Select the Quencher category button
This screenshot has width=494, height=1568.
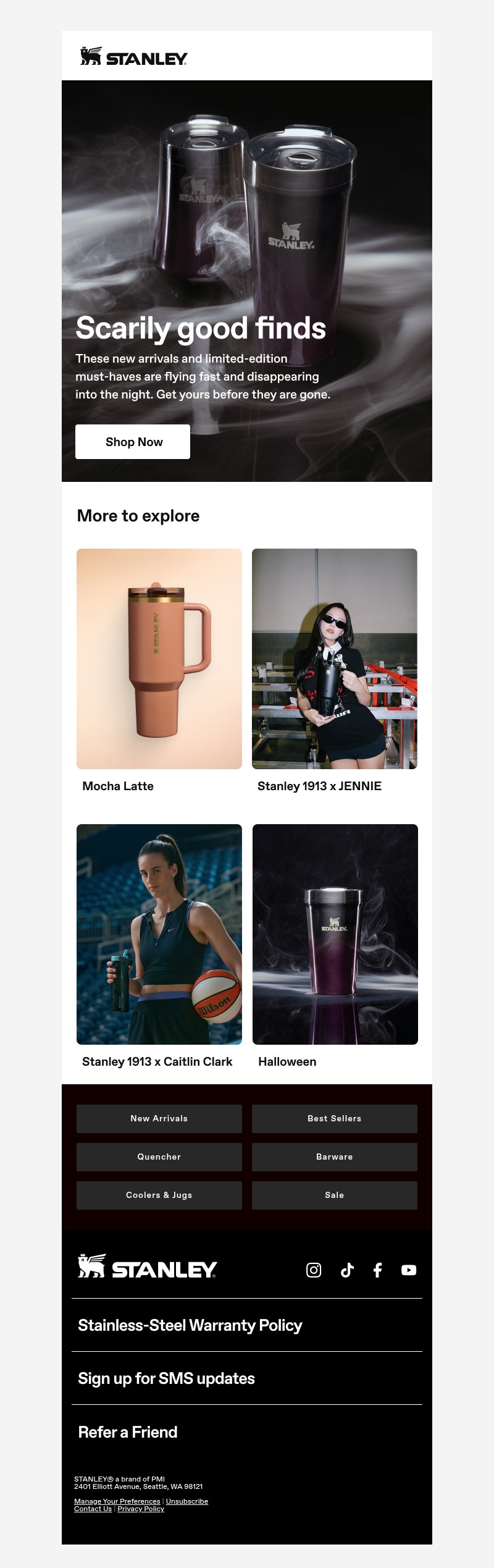[159, 1157]
